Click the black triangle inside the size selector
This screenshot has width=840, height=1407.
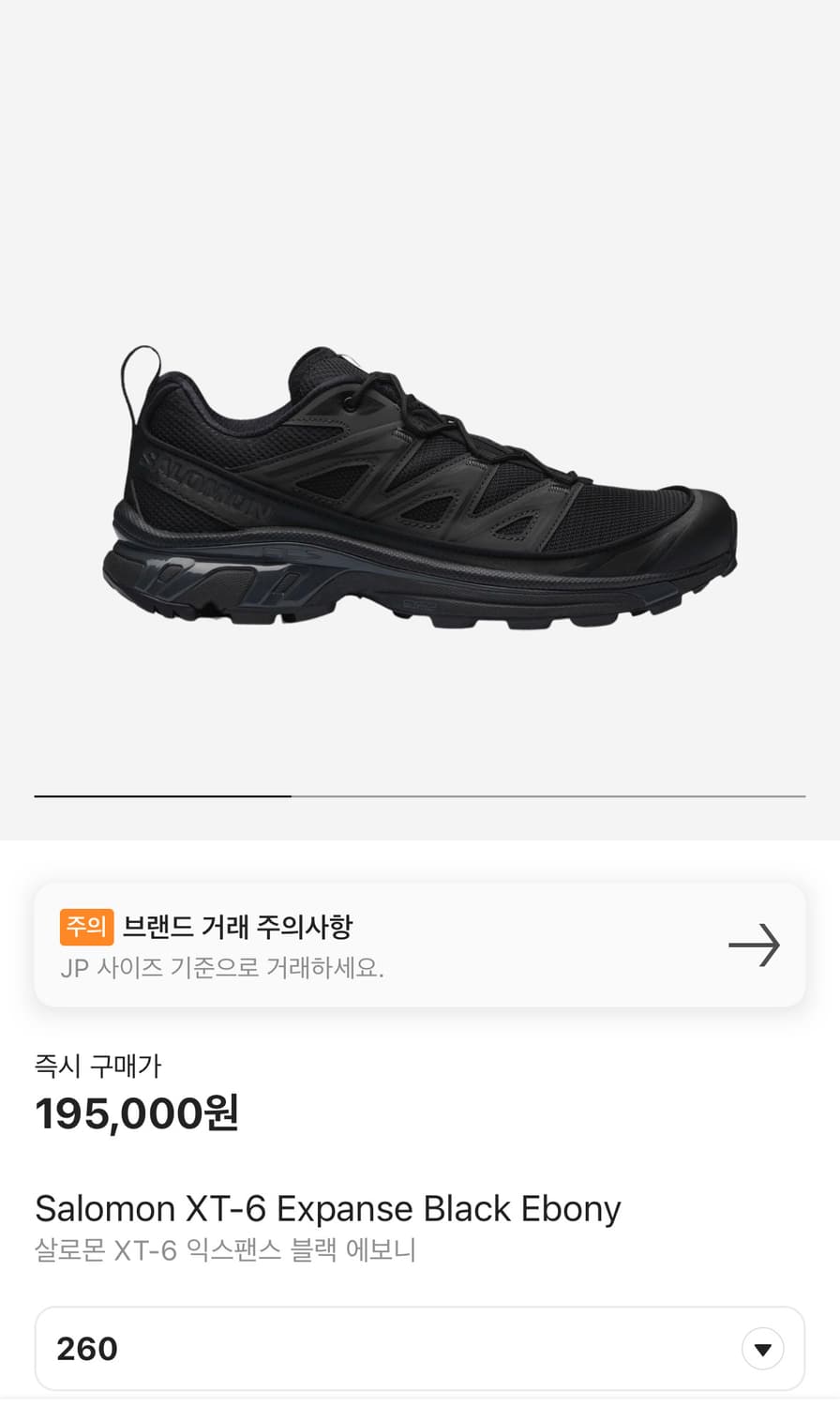tap(761, 1348)
